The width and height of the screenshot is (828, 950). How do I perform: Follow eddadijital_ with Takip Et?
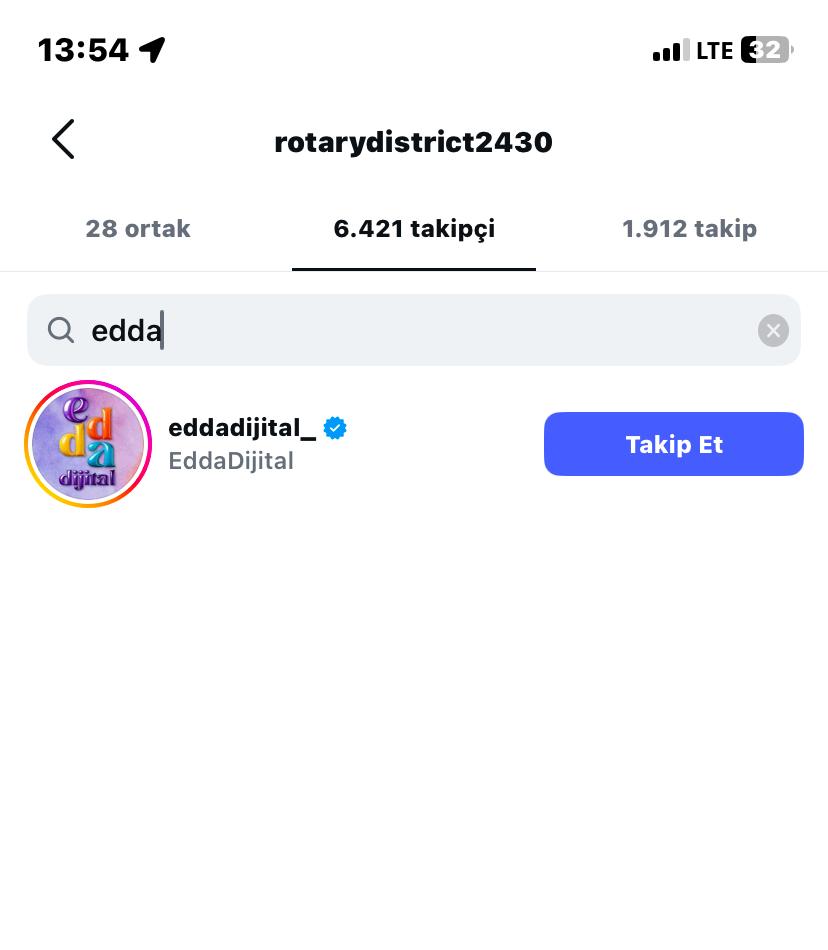(x=673, y=444)
